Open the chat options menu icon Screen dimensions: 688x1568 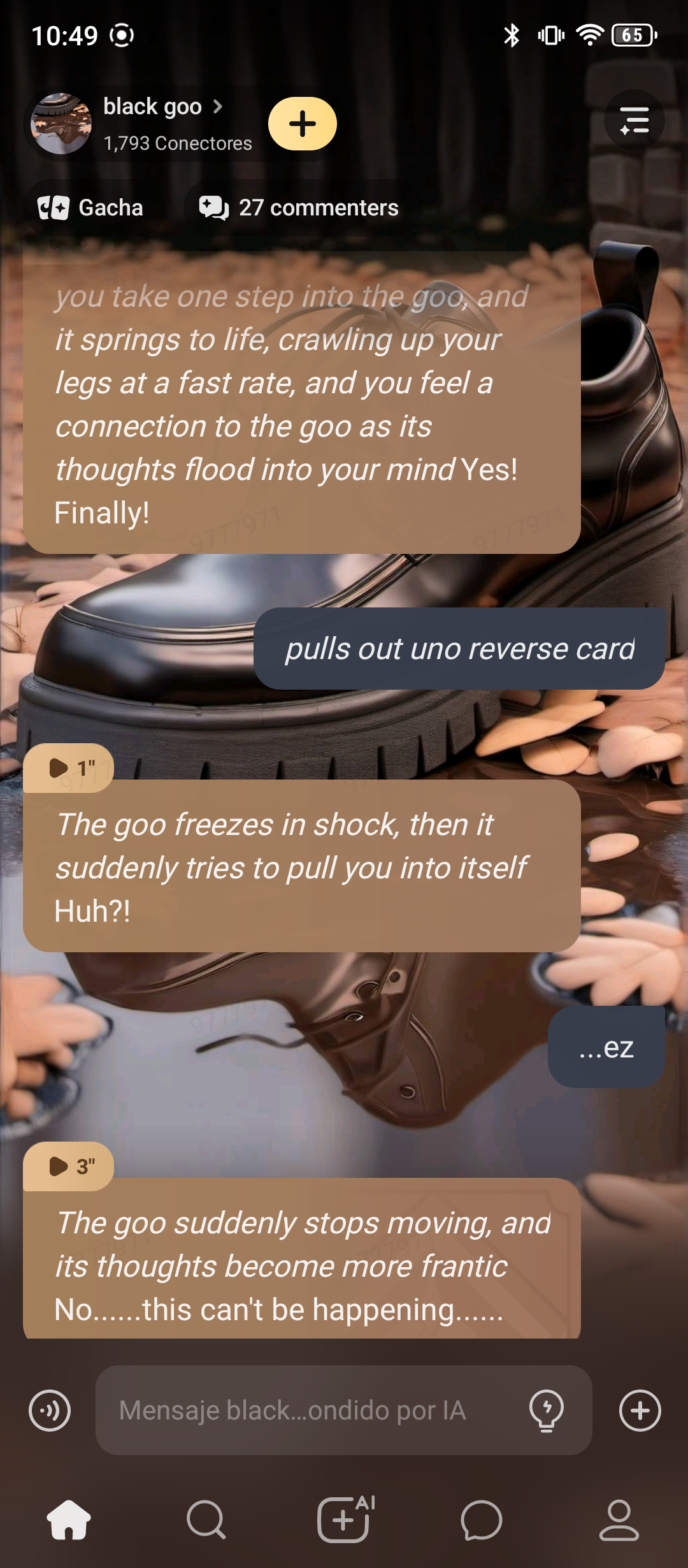tap(634, 120)
